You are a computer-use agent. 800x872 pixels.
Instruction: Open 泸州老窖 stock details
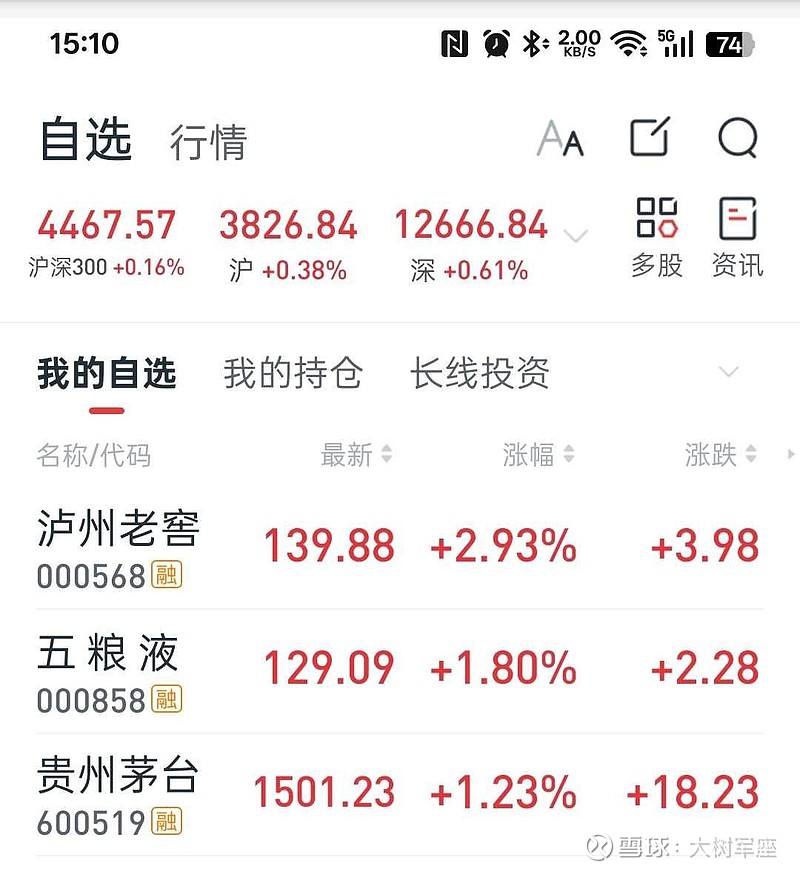(x=118, y=548)
